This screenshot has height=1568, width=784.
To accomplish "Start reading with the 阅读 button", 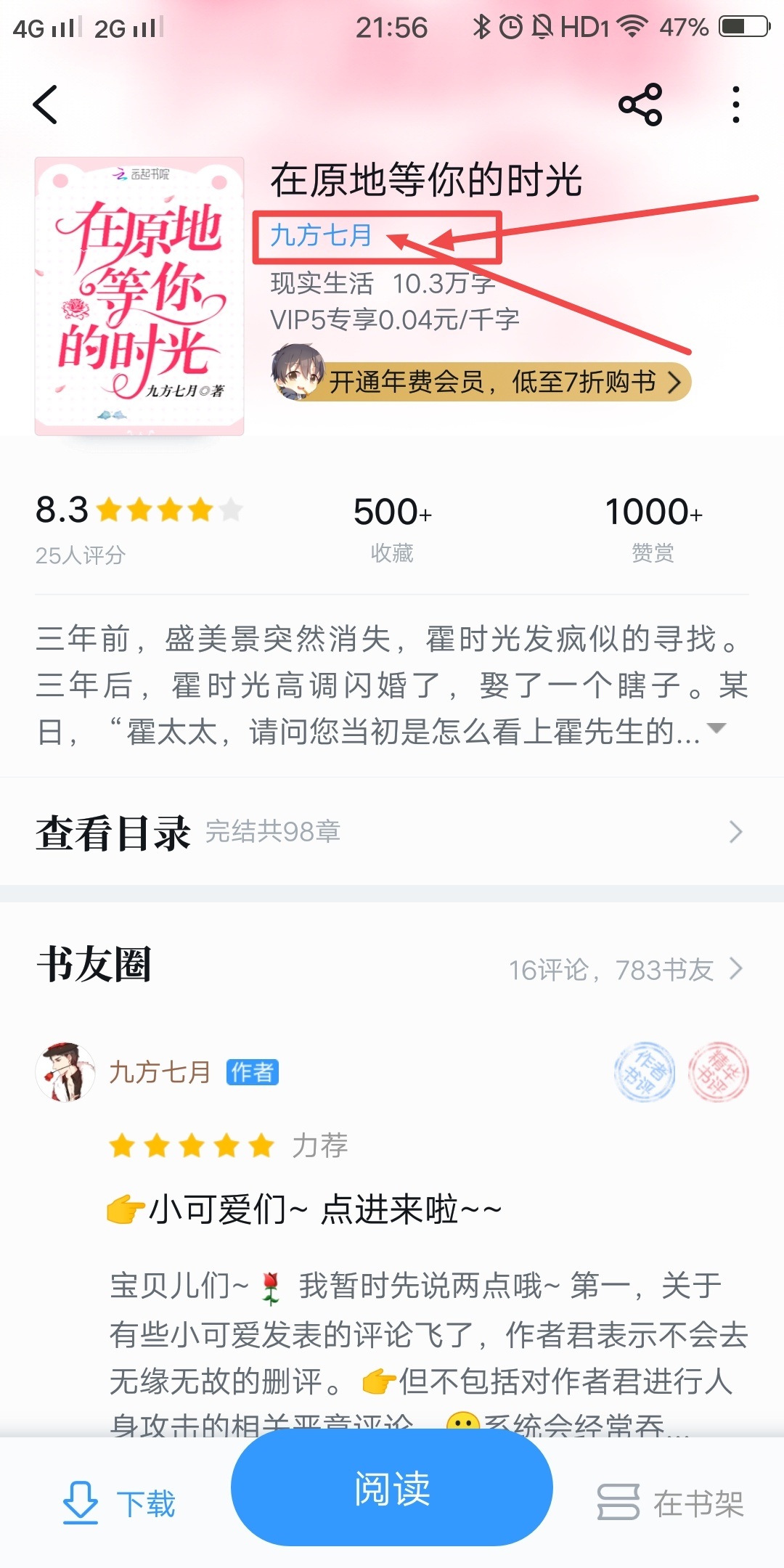I will 392,1488.
